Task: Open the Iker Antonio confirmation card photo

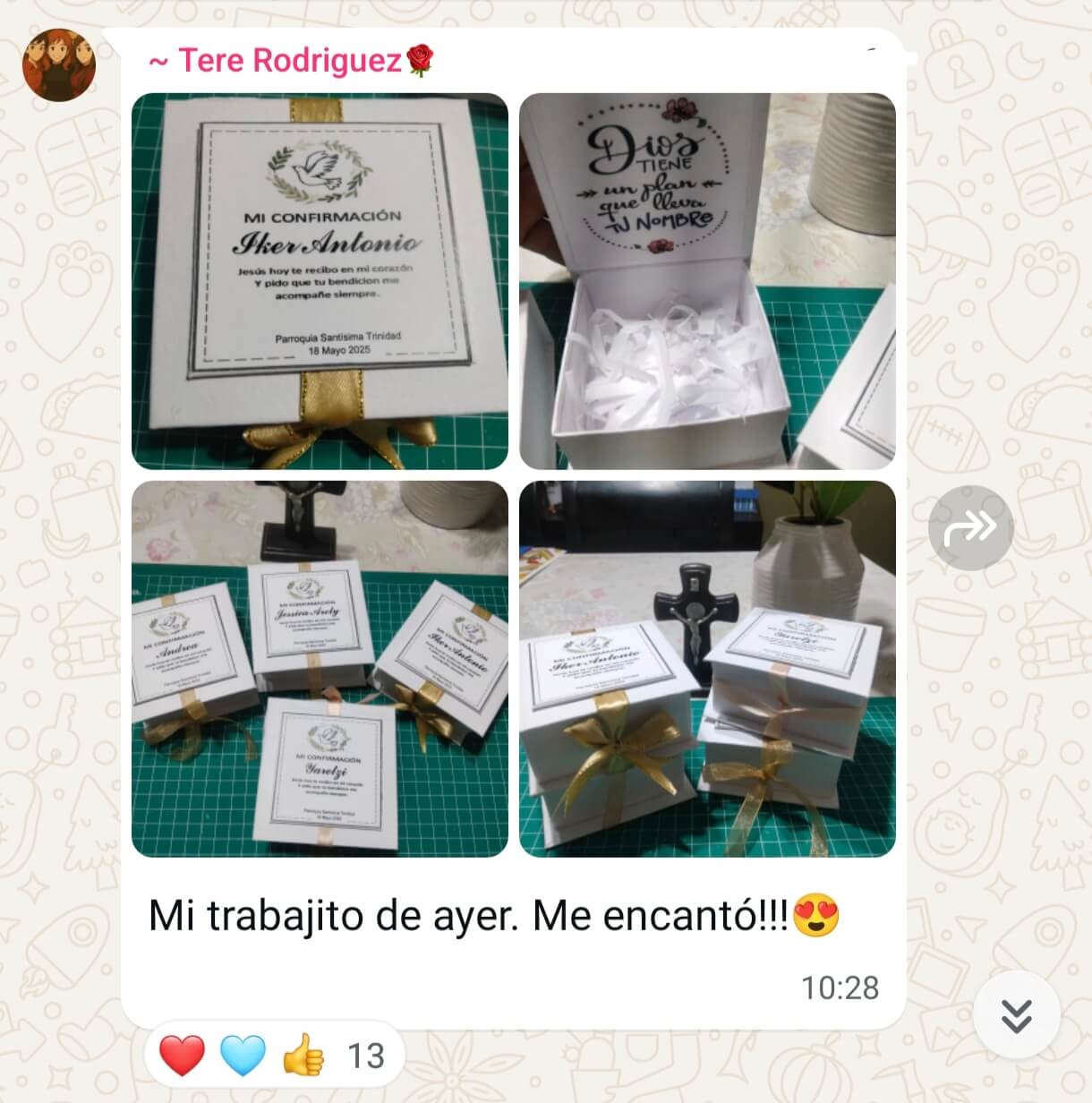Action: [320, 281]
